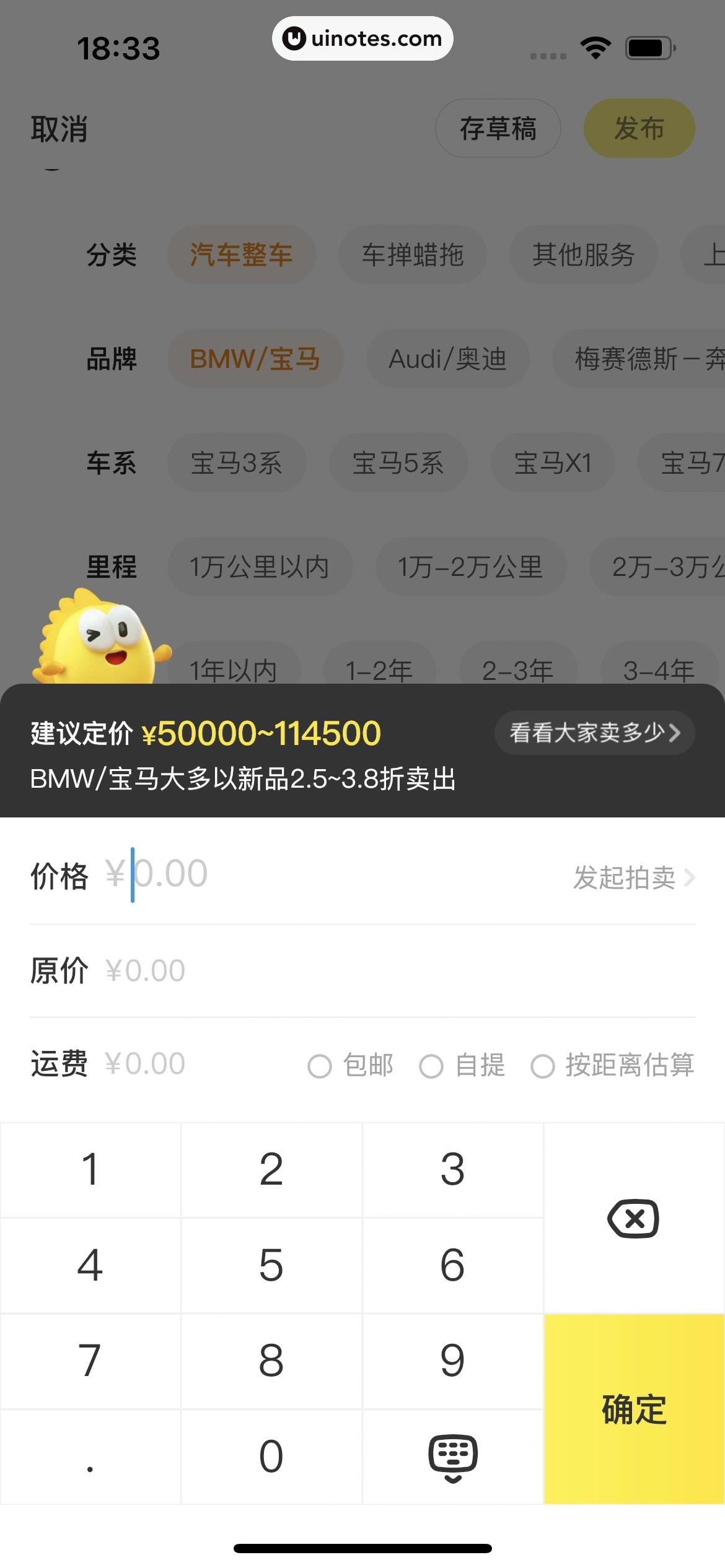The height and width of the screenshot is (1568, 725).
Task: Tap the 发布 publish button
Action: point(639,128)
